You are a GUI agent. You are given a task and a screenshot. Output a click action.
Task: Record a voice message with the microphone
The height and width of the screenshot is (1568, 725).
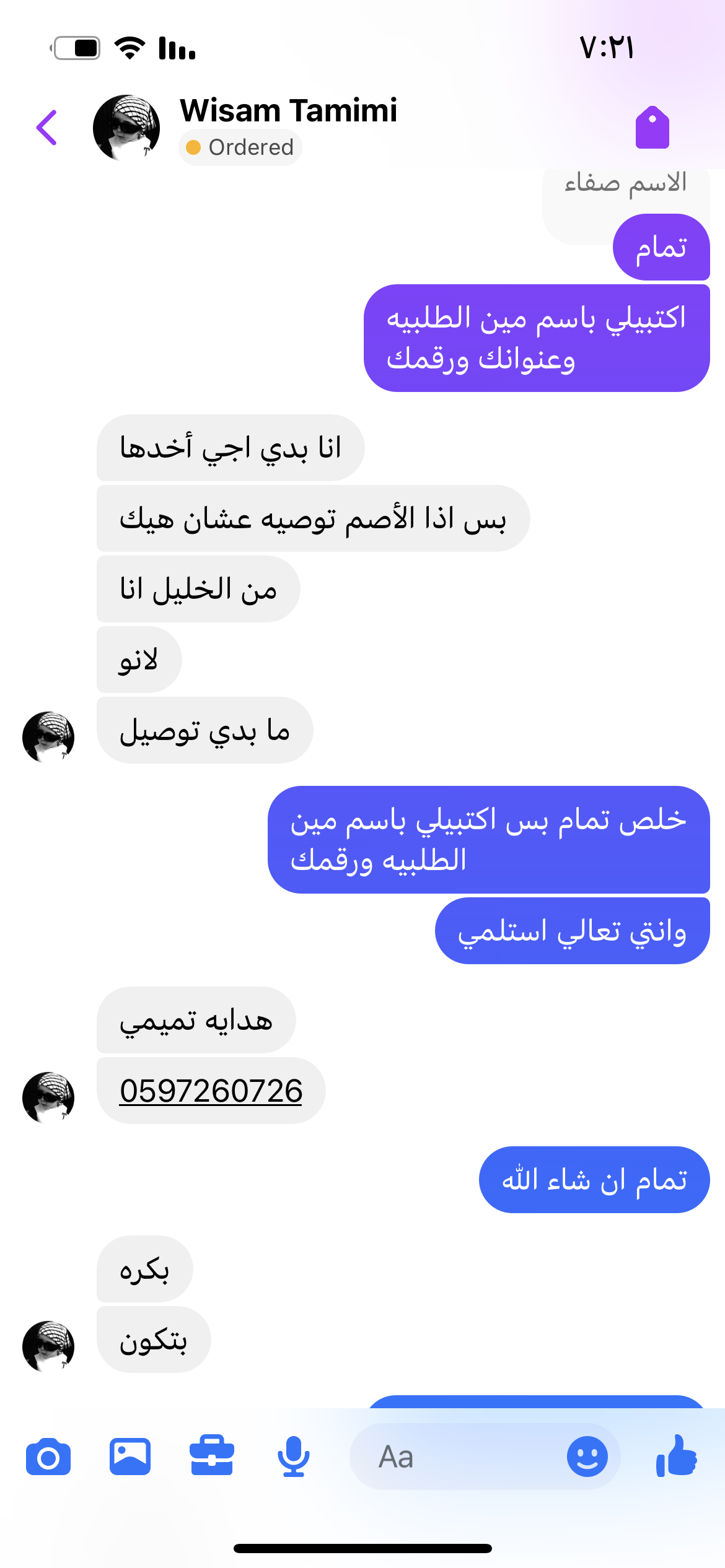[294, 1457]
